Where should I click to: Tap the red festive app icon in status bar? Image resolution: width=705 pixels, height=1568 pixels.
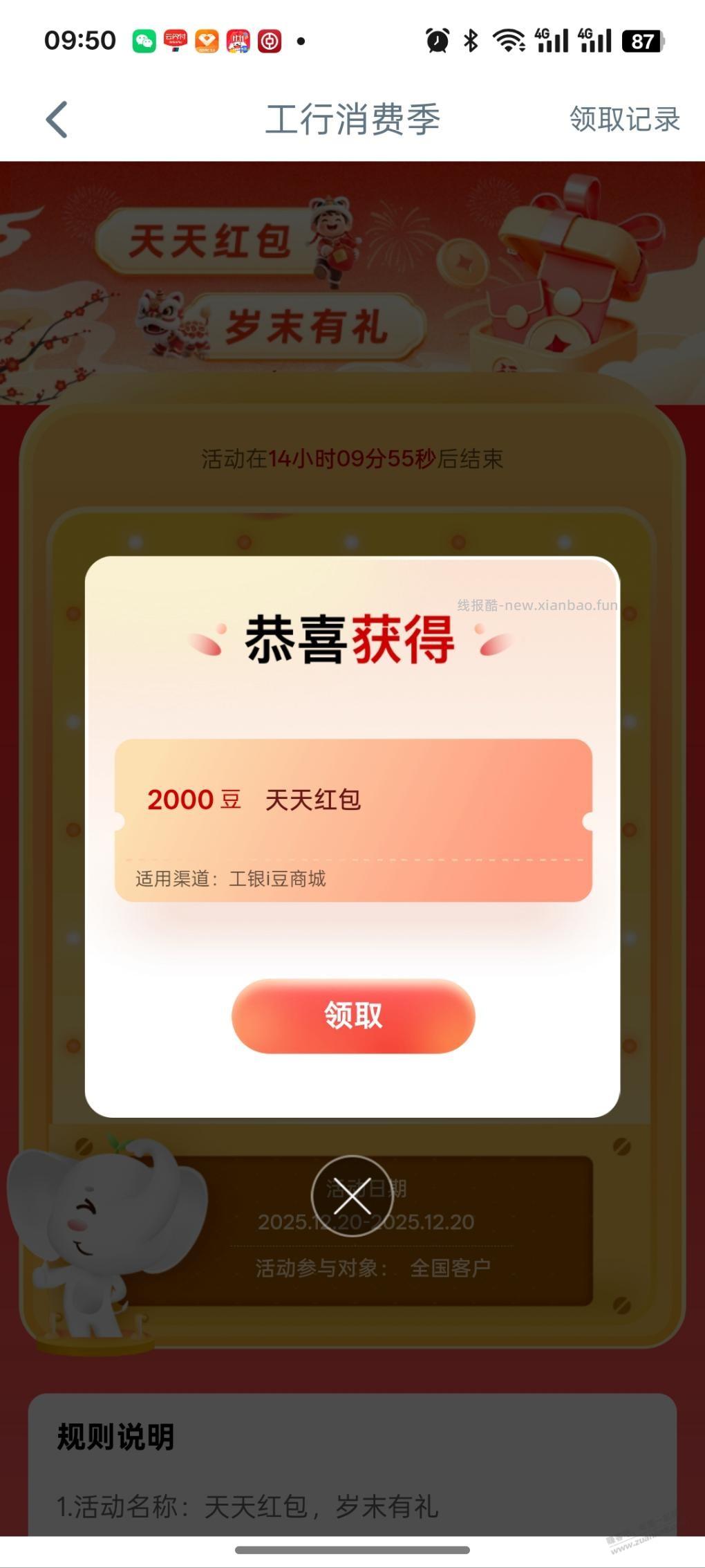238,40
